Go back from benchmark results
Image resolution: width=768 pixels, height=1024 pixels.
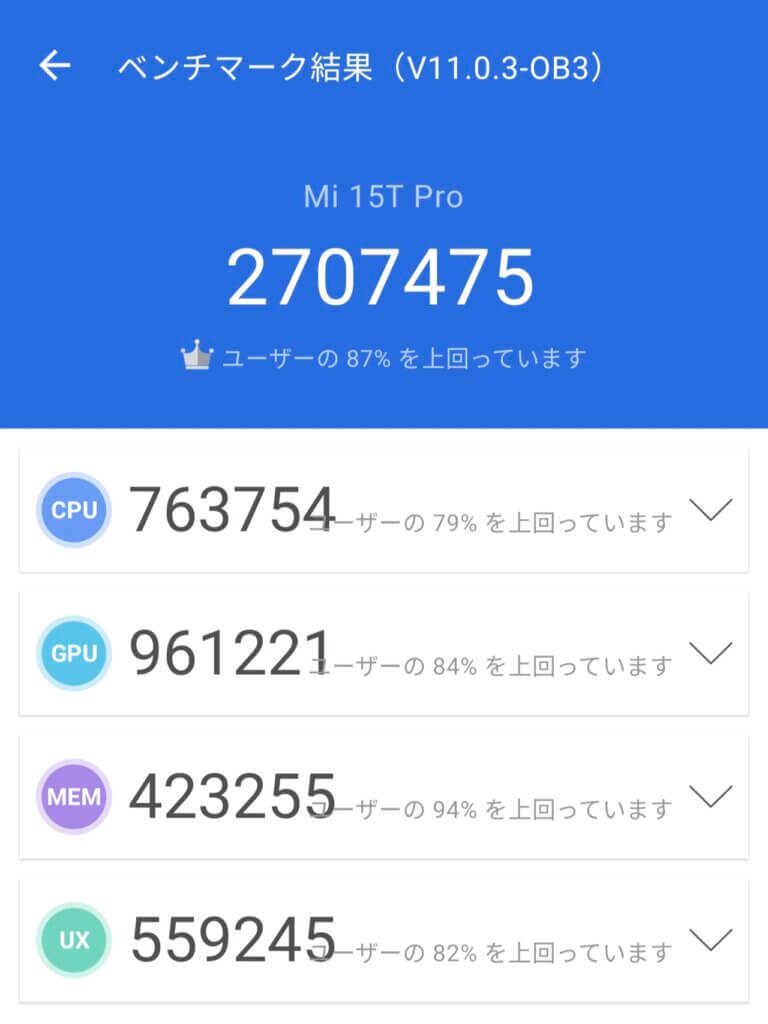55,67
